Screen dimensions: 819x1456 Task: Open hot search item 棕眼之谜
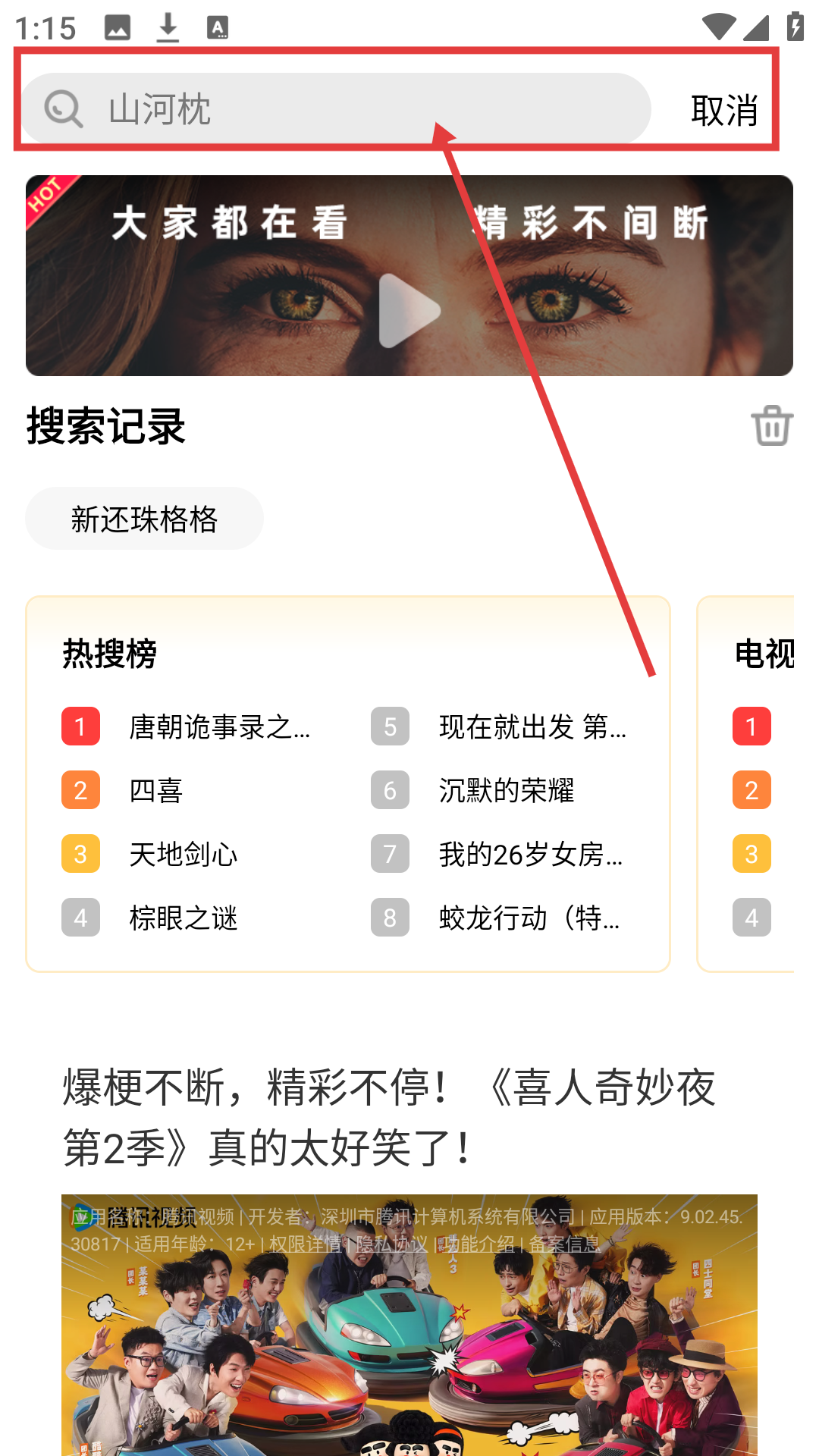click(x=184, y=918)
